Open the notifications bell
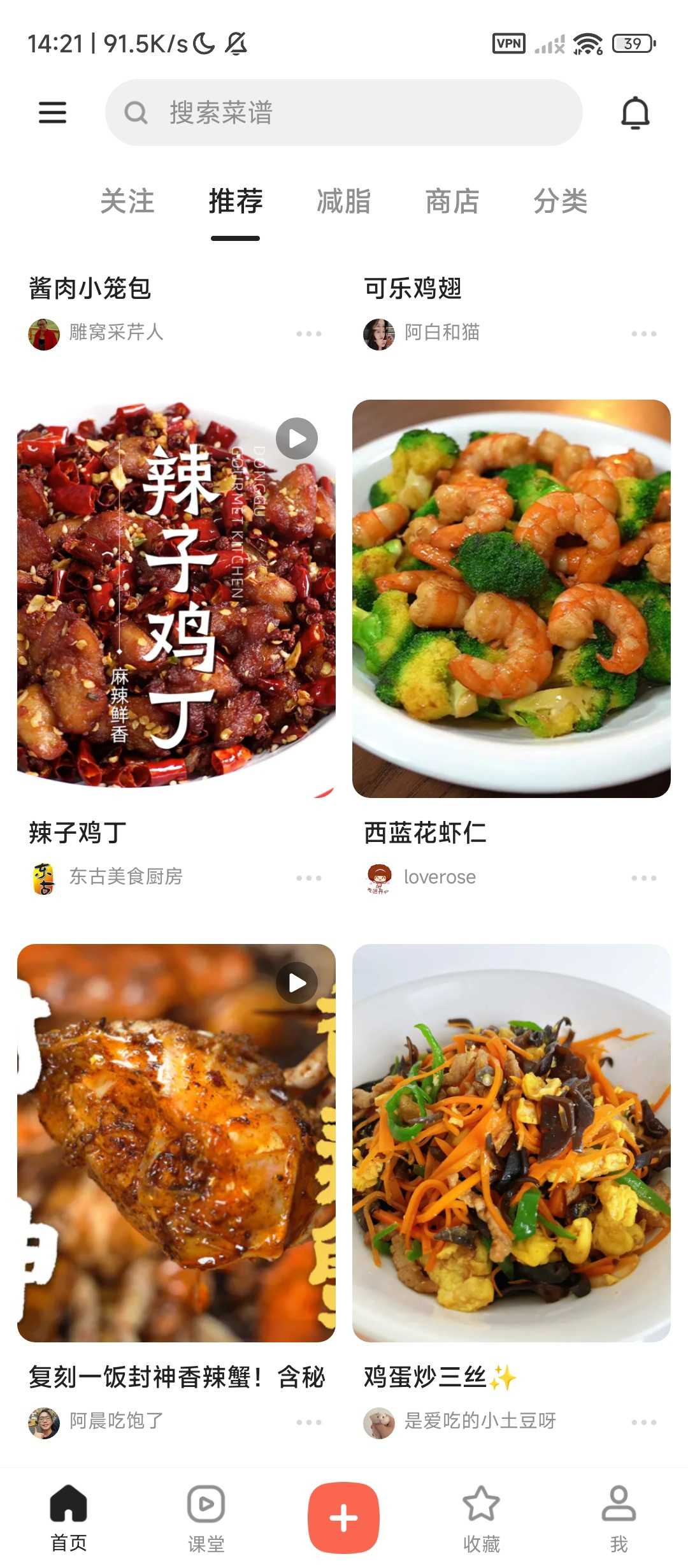The image size is (688, 1568). (x=635, y=113)
